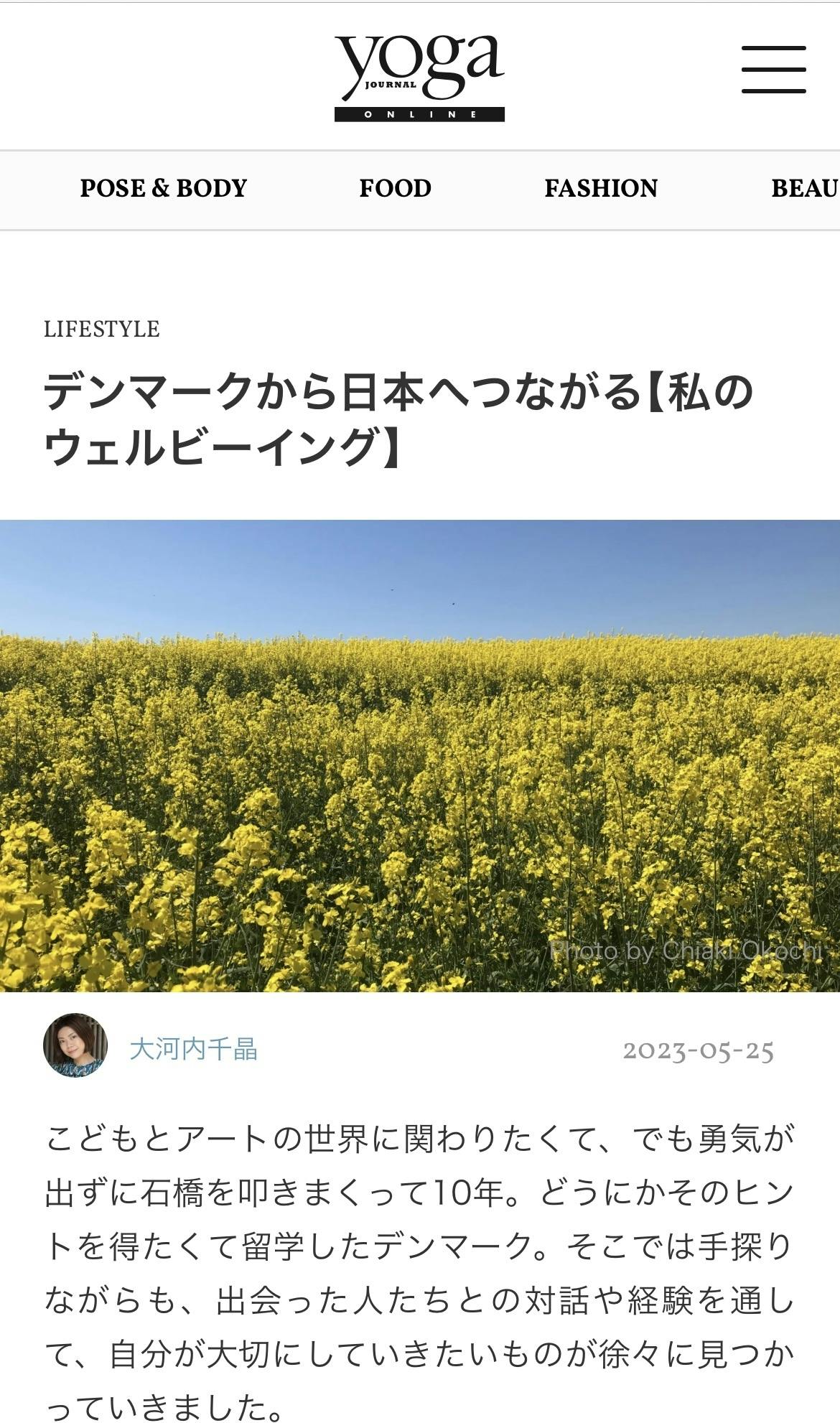The width and height of the screenshot is (840, 1423).
Task: View author 大河内千晶's profile
Action: pyautogui.click(x=193, y=1049)
